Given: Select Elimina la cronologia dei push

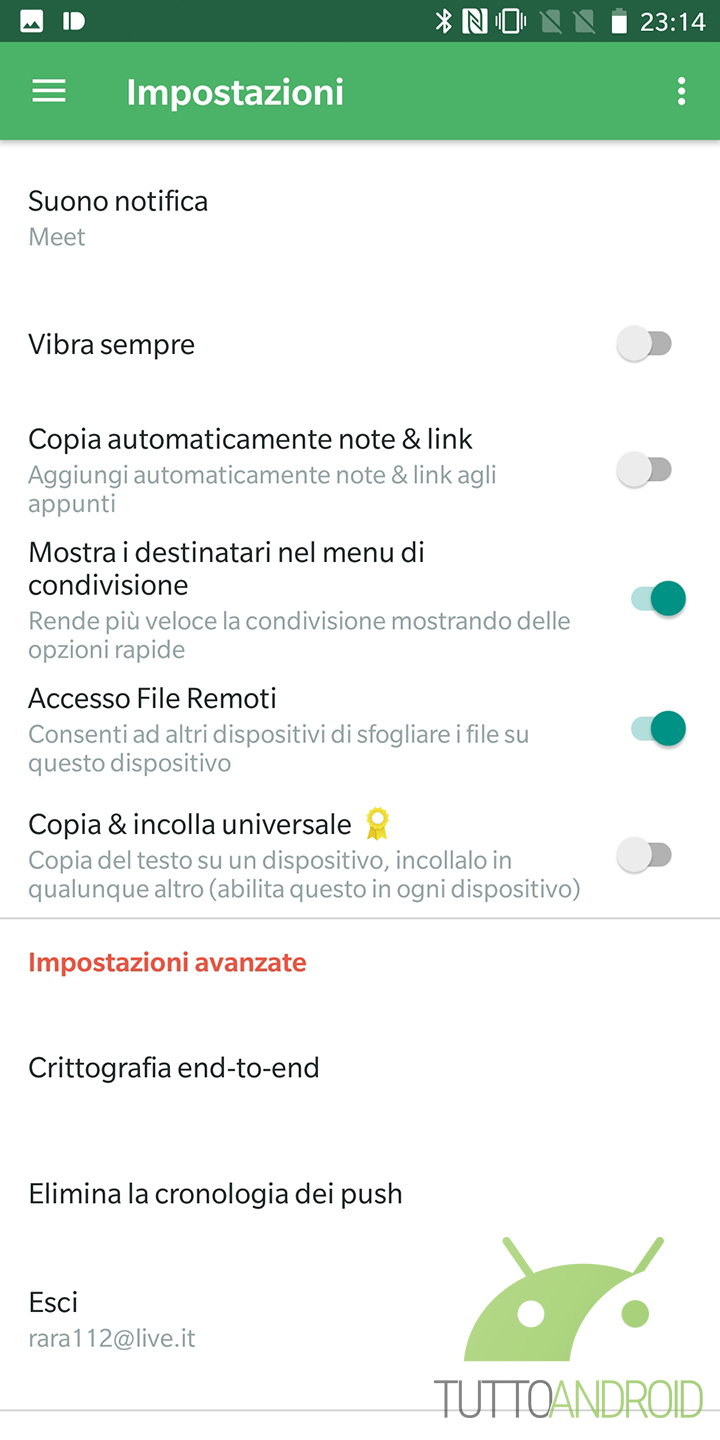Looking at the screenshot, I should tap(360, 1194).
